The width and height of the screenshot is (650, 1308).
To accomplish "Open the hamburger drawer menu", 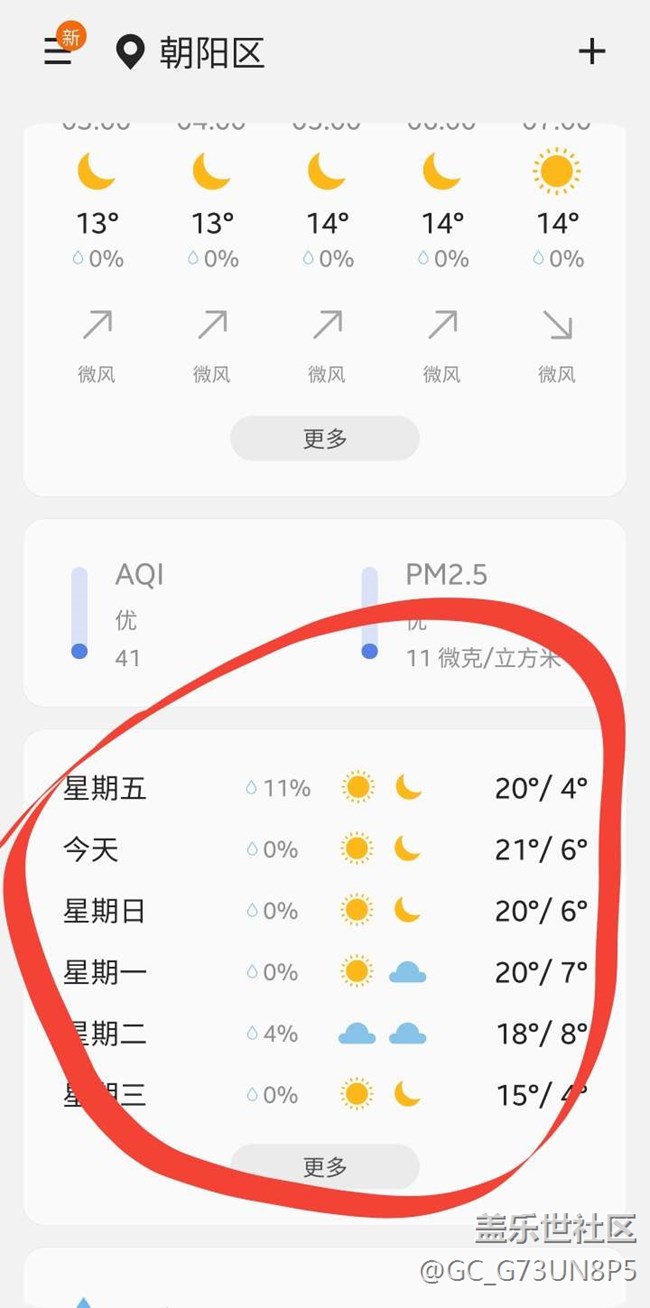I will click(x=58, y=53).
